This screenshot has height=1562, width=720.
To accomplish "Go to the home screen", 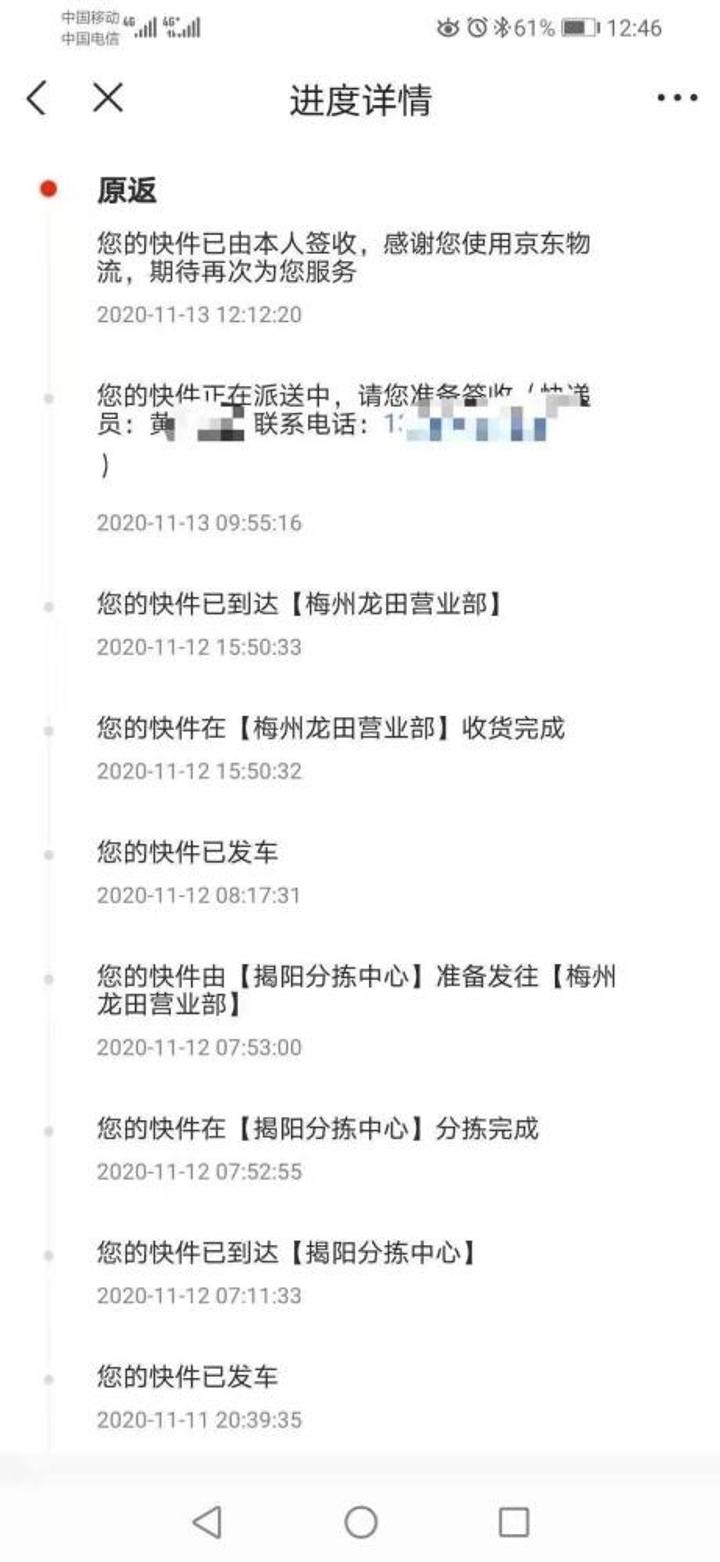I will coord(361,1522).
